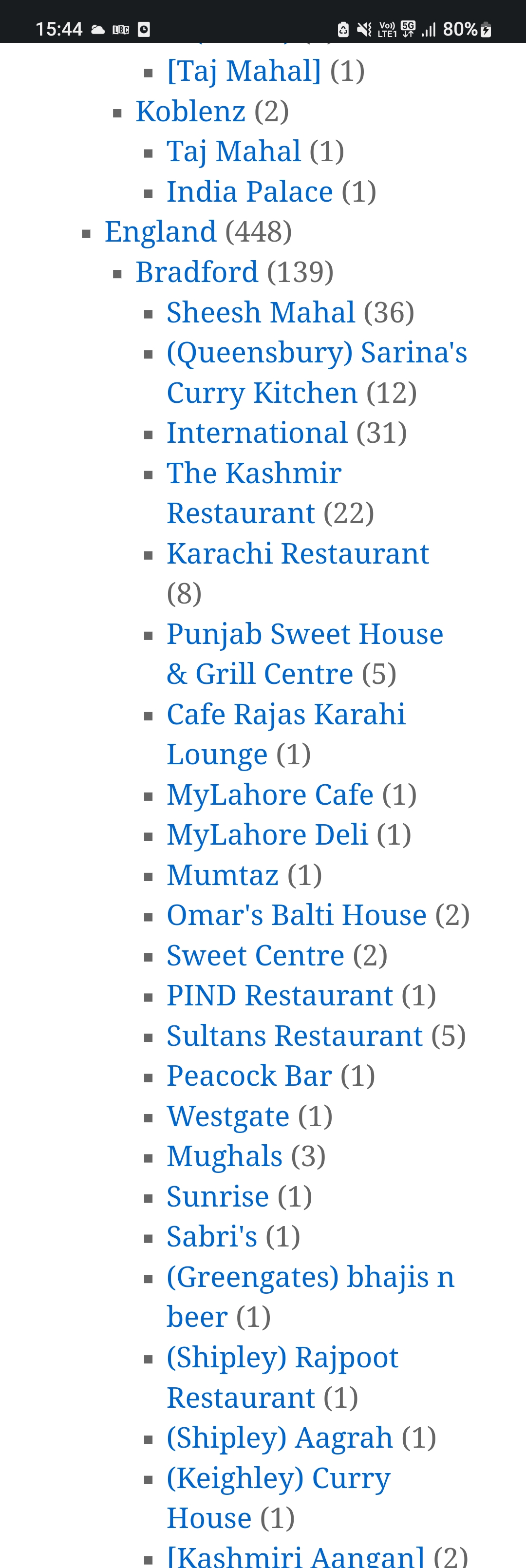This screenshot has width=526, height=1568.
Task: Open The Kashmir Restaurant link
Action: (254, 473)
